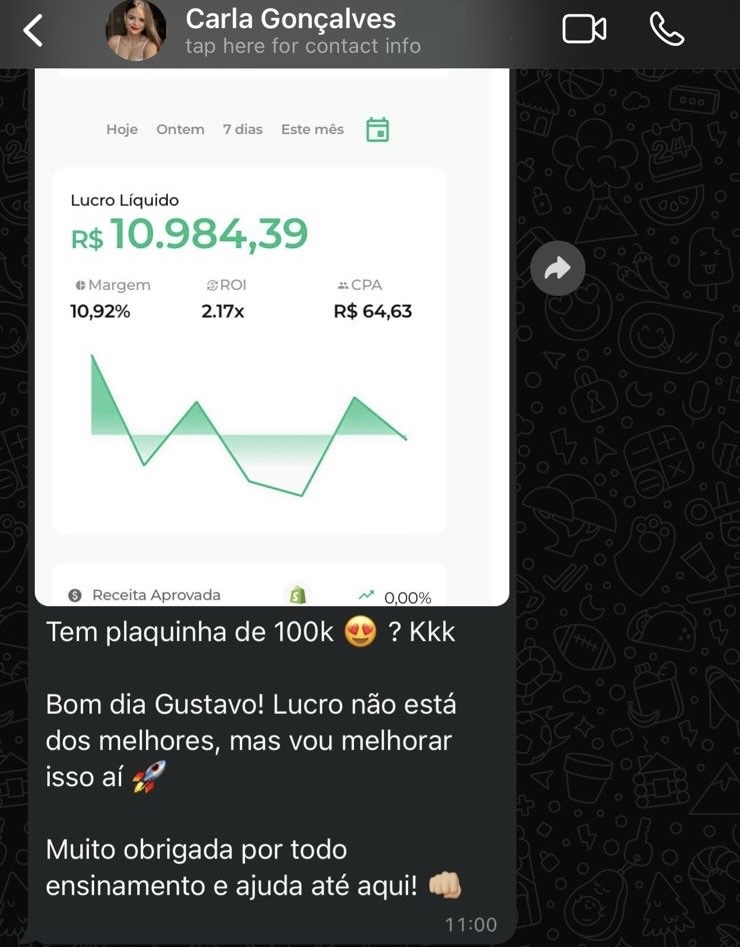Open the Lucro Líquido image full screen
This screenshot has height=947, width=740.
click(x=272, y=340)
